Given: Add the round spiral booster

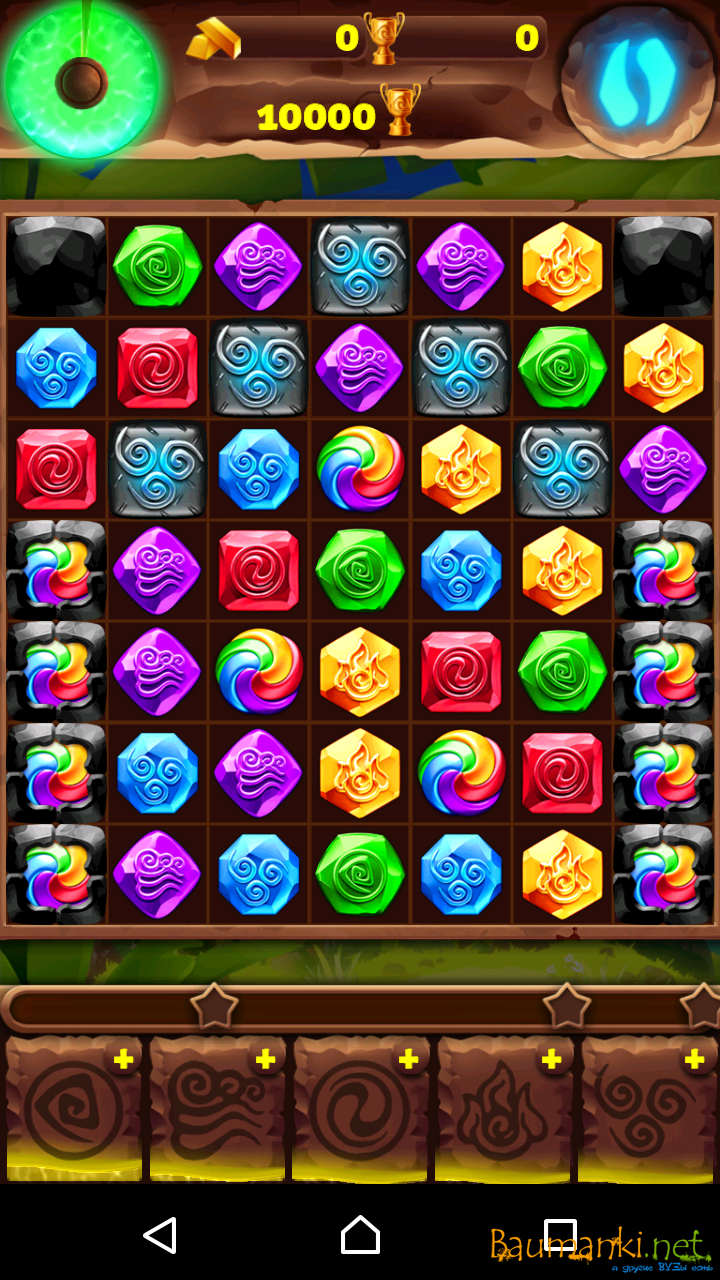Looking at the screenshot, I should [x=409, y=1060].
